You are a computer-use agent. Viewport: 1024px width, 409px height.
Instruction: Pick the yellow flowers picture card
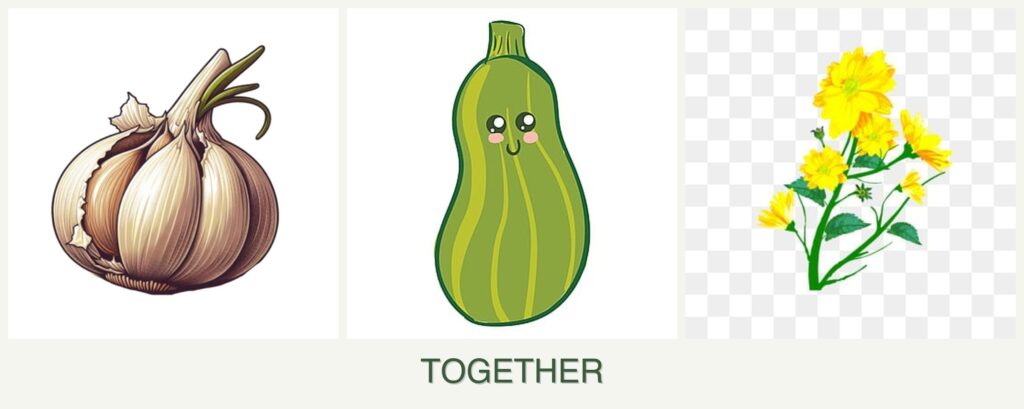[851, 173]
